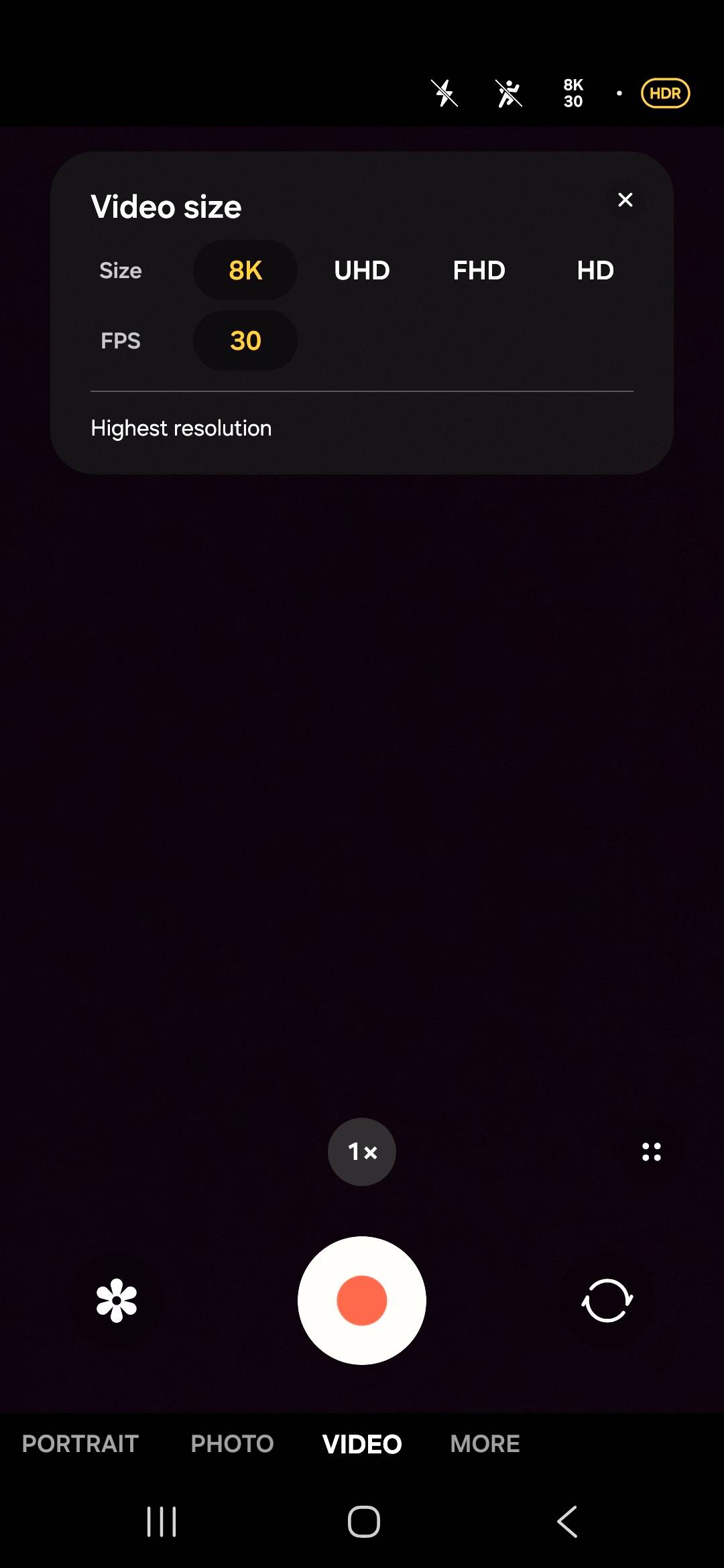Select UHD video size

(x=362, y=270)
